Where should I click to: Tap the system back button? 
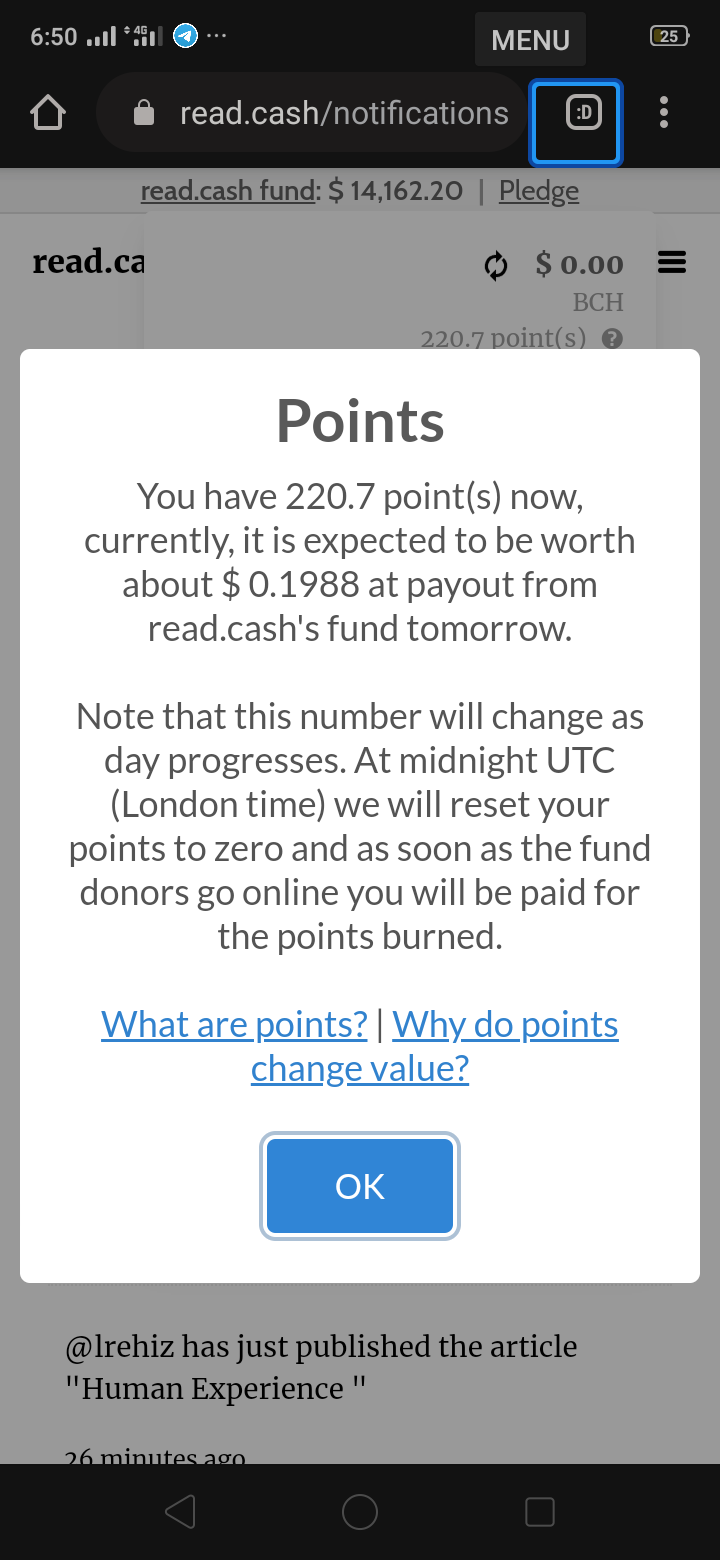180,1512
